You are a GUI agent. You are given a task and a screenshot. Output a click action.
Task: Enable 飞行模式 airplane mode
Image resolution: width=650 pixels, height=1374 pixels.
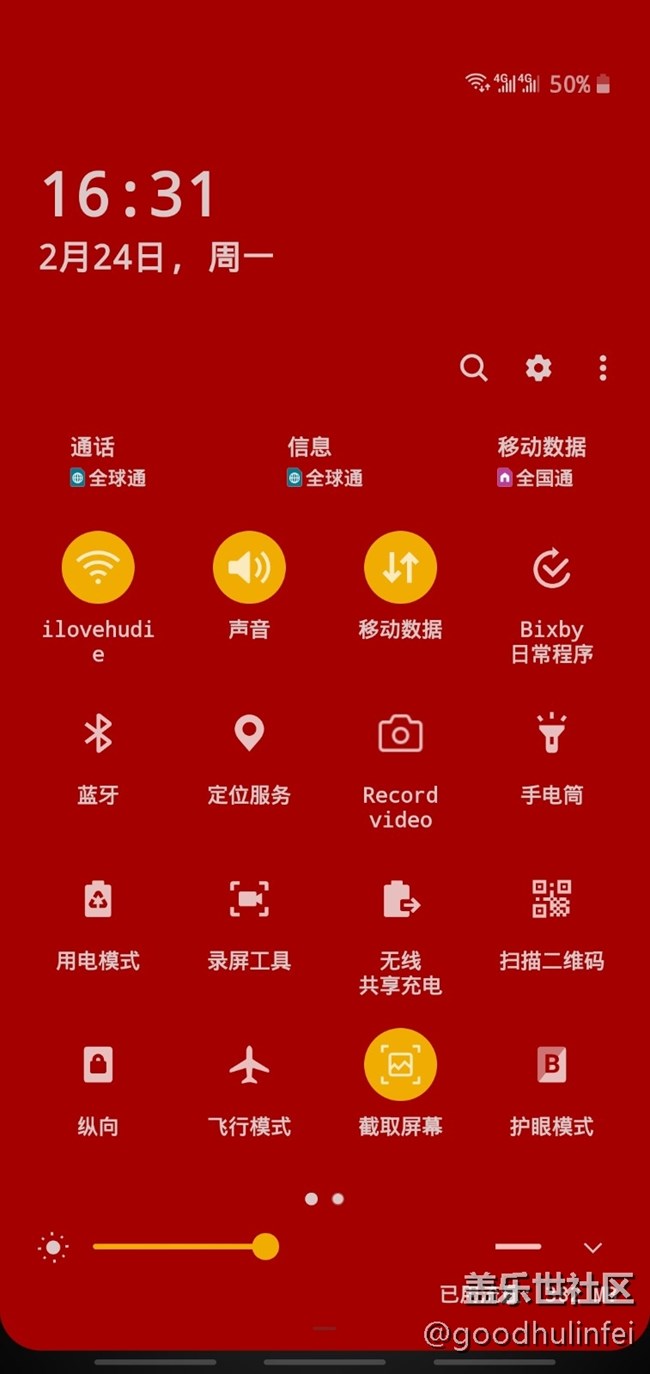pos(249,1065)
